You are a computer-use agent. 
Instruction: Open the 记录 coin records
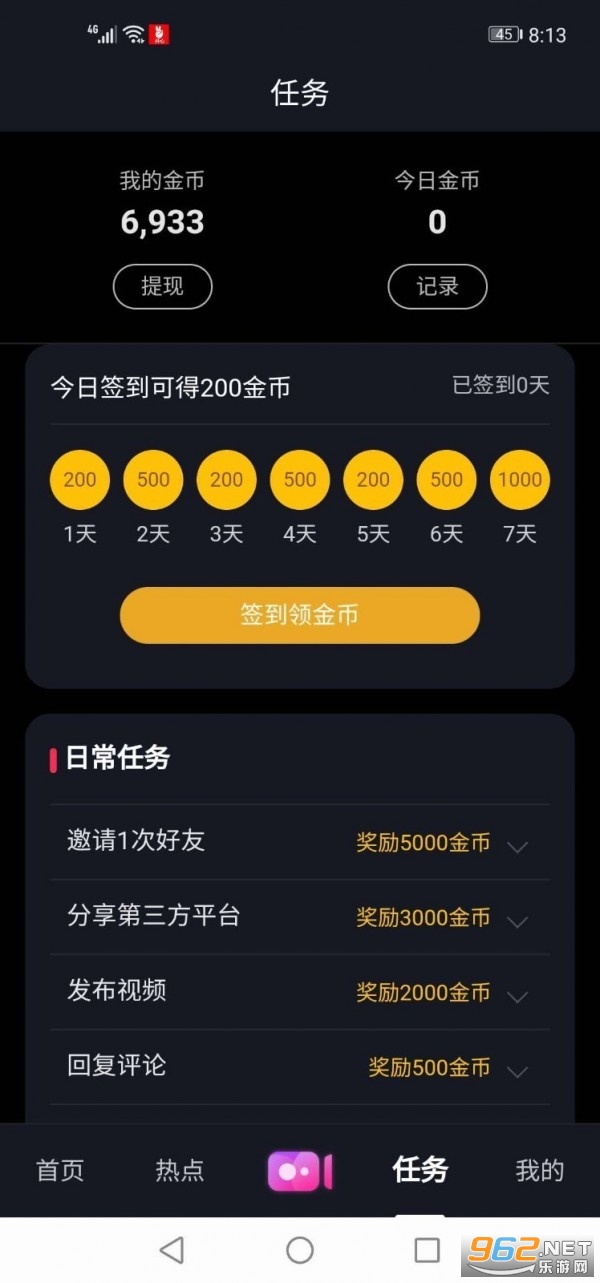point(437,287)
